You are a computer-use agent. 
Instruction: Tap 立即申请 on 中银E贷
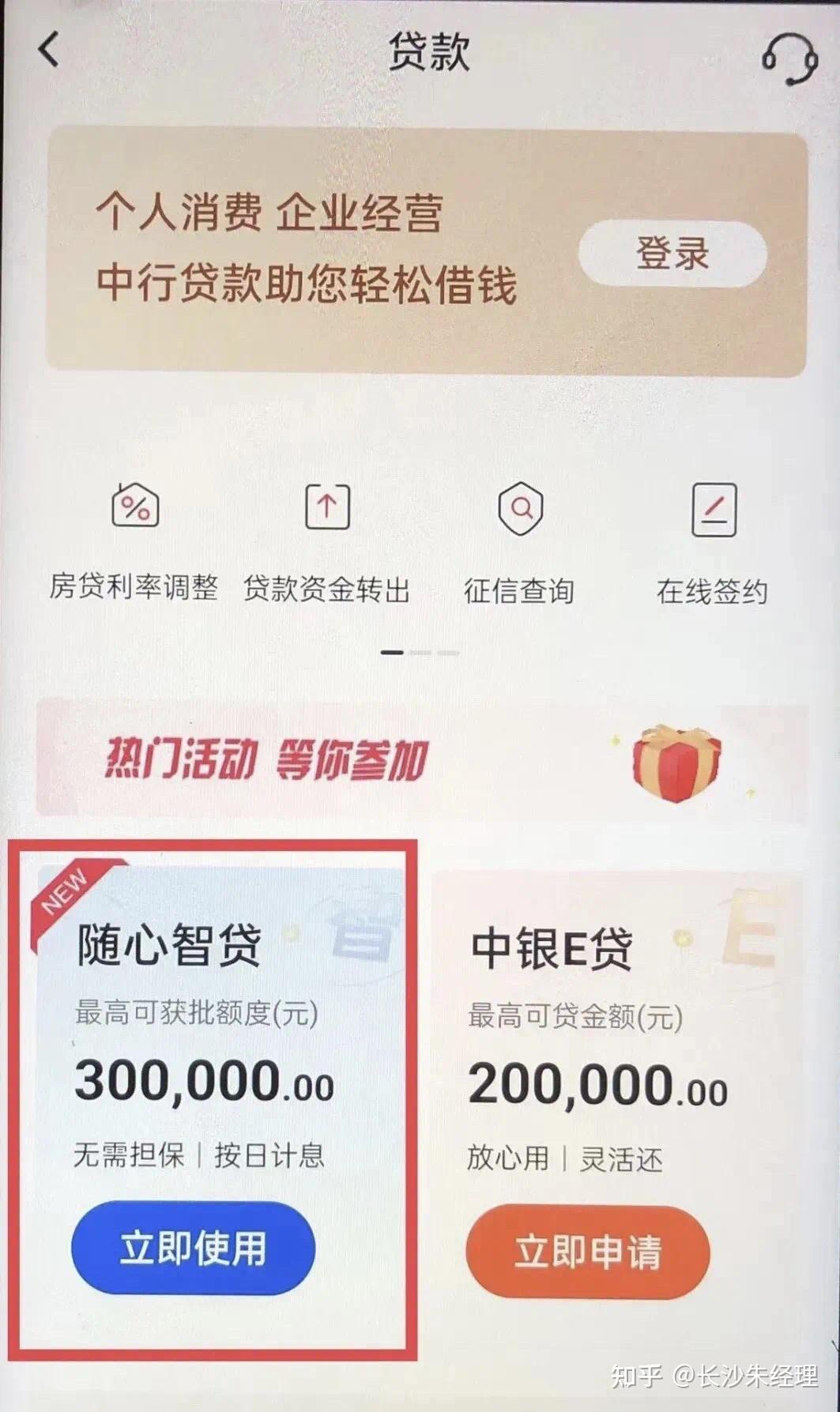coord(588,1252)
